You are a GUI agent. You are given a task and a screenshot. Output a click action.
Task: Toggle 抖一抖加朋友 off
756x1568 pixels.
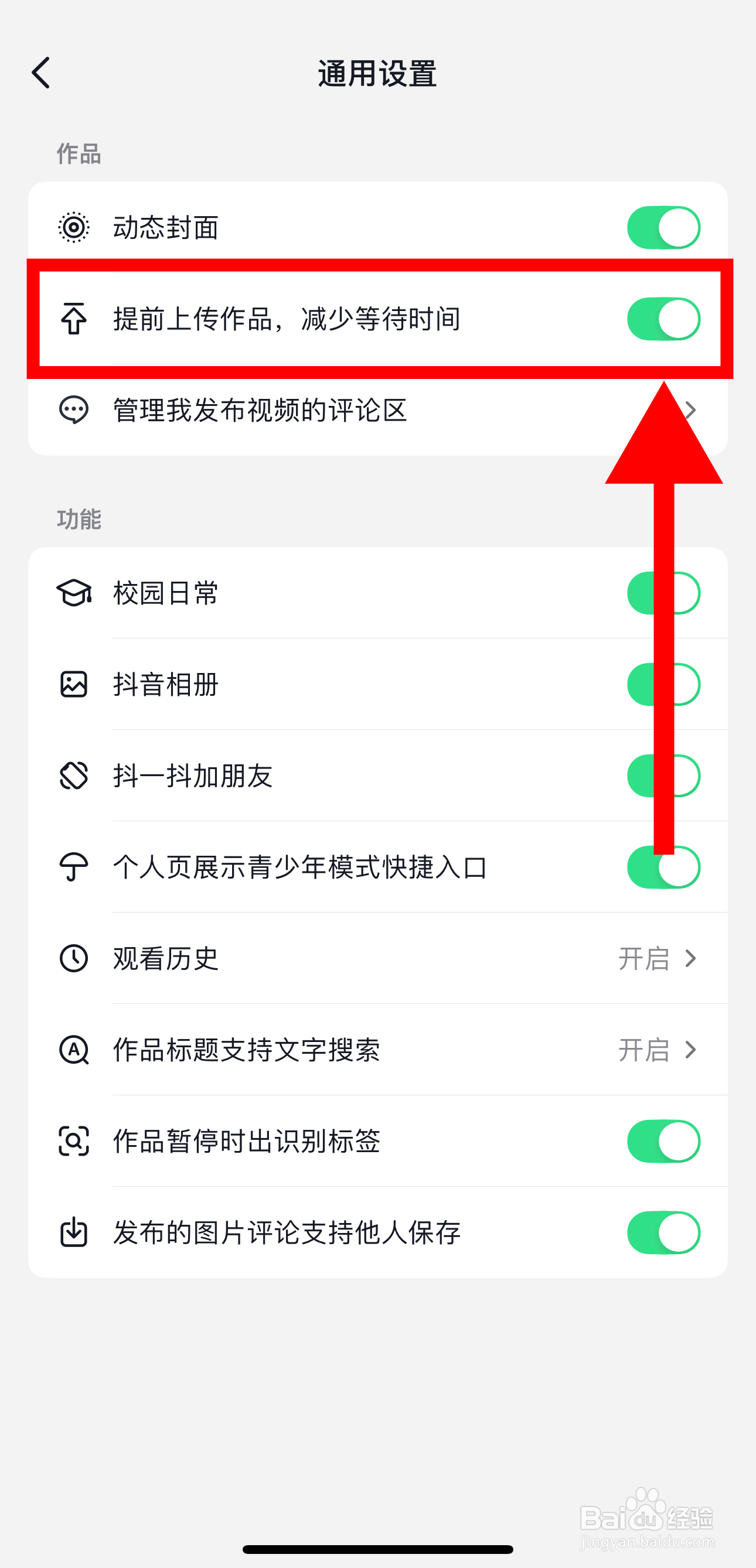click(664, 774)
